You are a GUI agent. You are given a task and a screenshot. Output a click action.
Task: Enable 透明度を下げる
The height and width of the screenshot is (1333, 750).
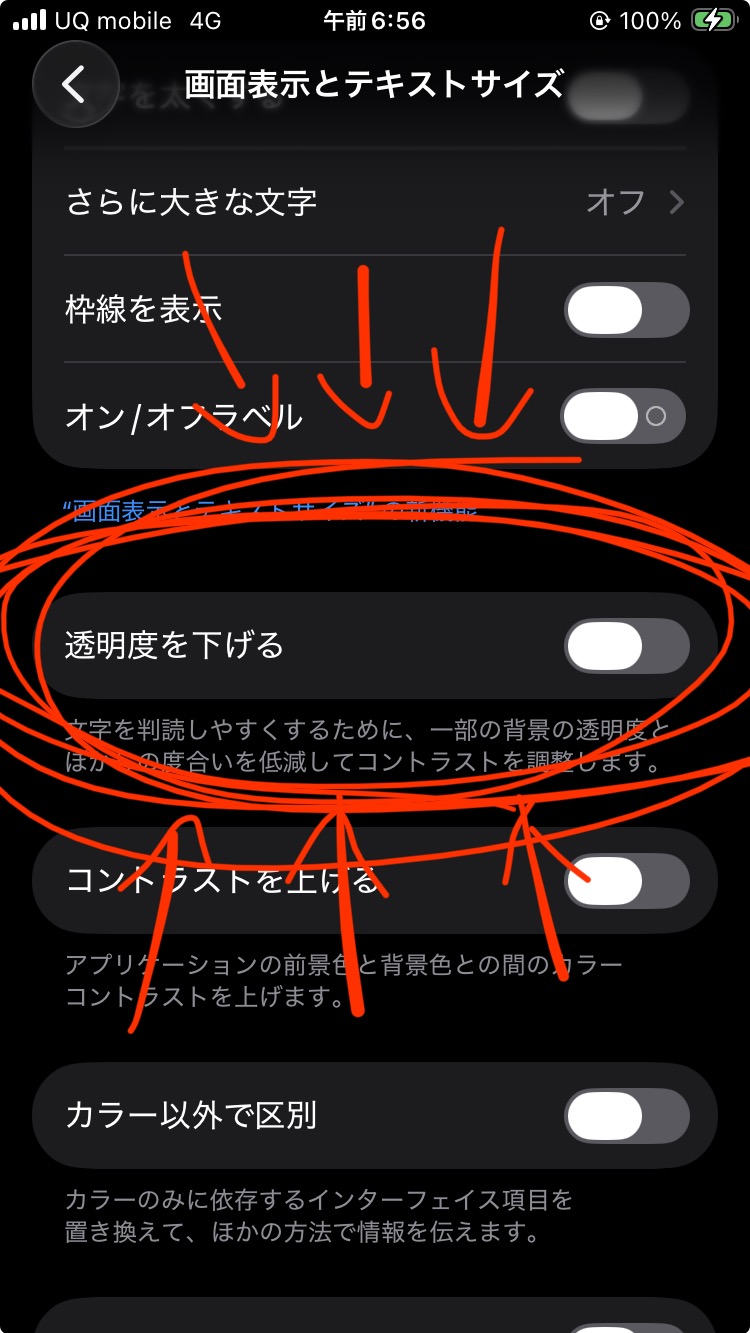pos(627,645)
